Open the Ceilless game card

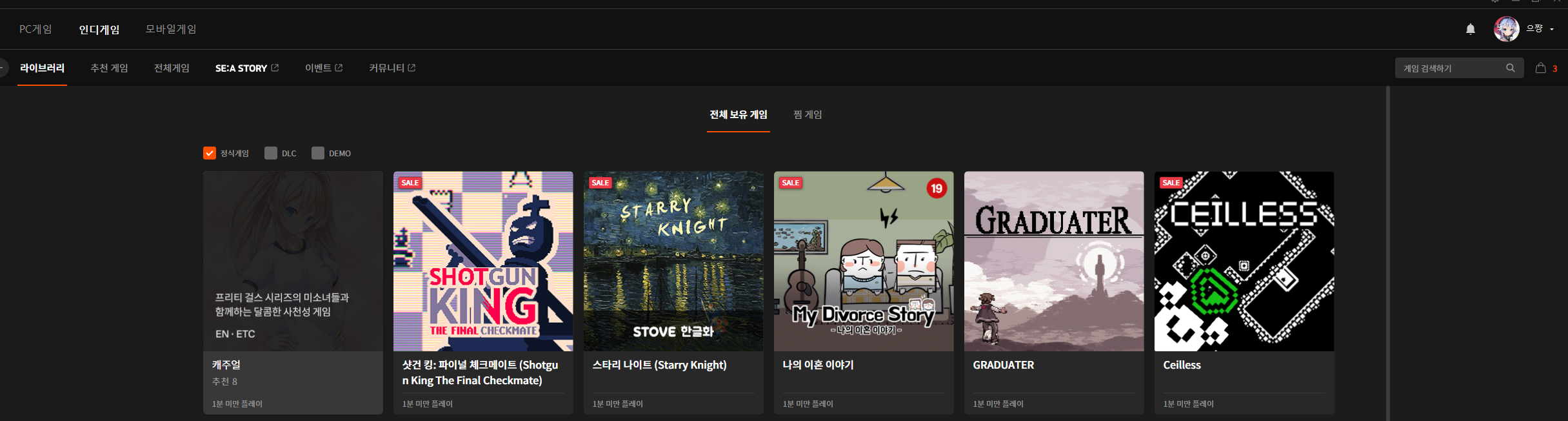click(1244, 262)
